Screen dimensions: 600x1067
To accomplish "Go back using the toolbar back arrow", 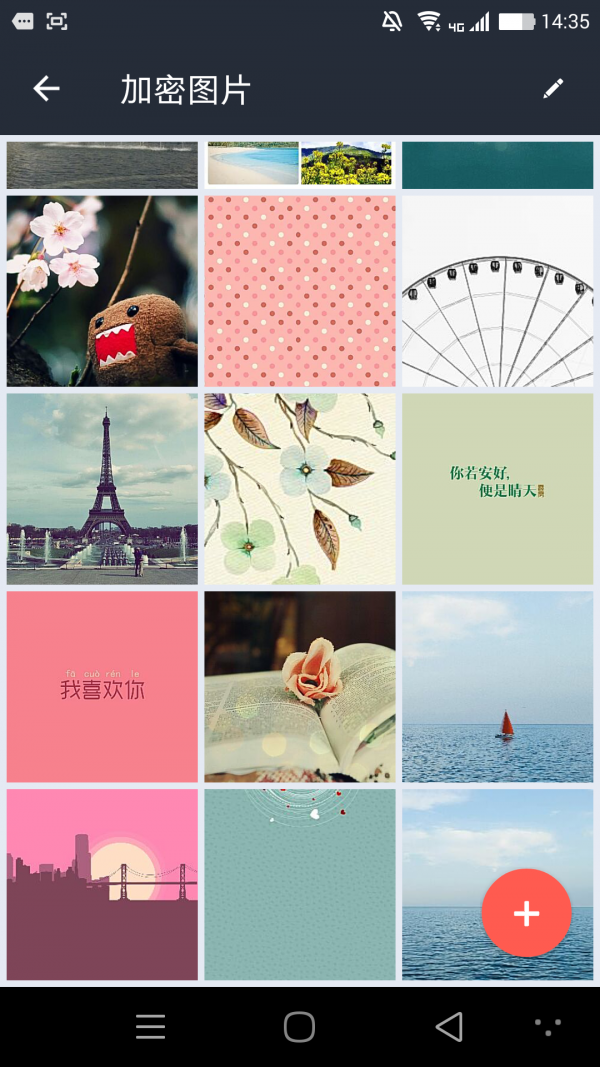I will pyautogui.click(x=46, y=89).
